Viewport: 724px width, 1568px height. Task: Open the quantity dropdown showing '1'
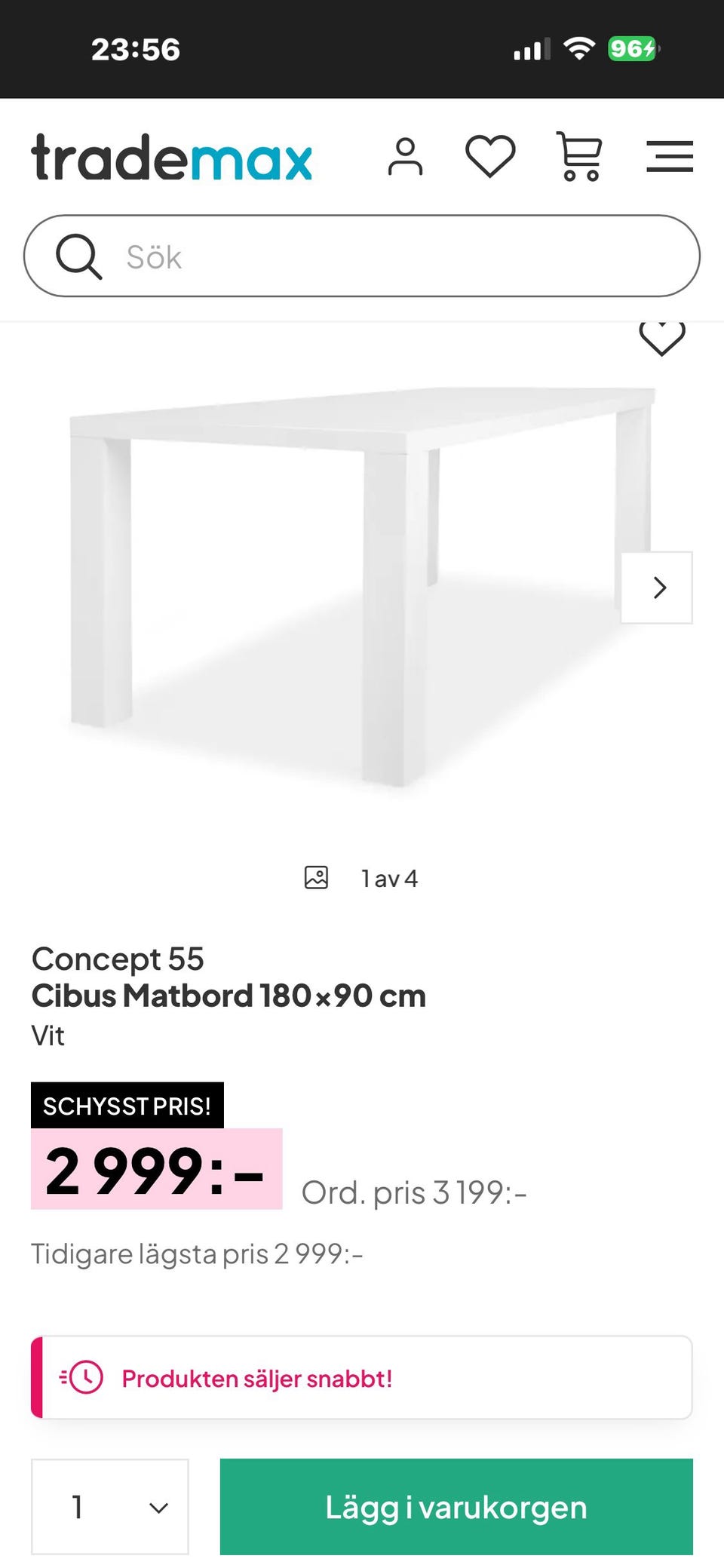[x=109, y=1508]
